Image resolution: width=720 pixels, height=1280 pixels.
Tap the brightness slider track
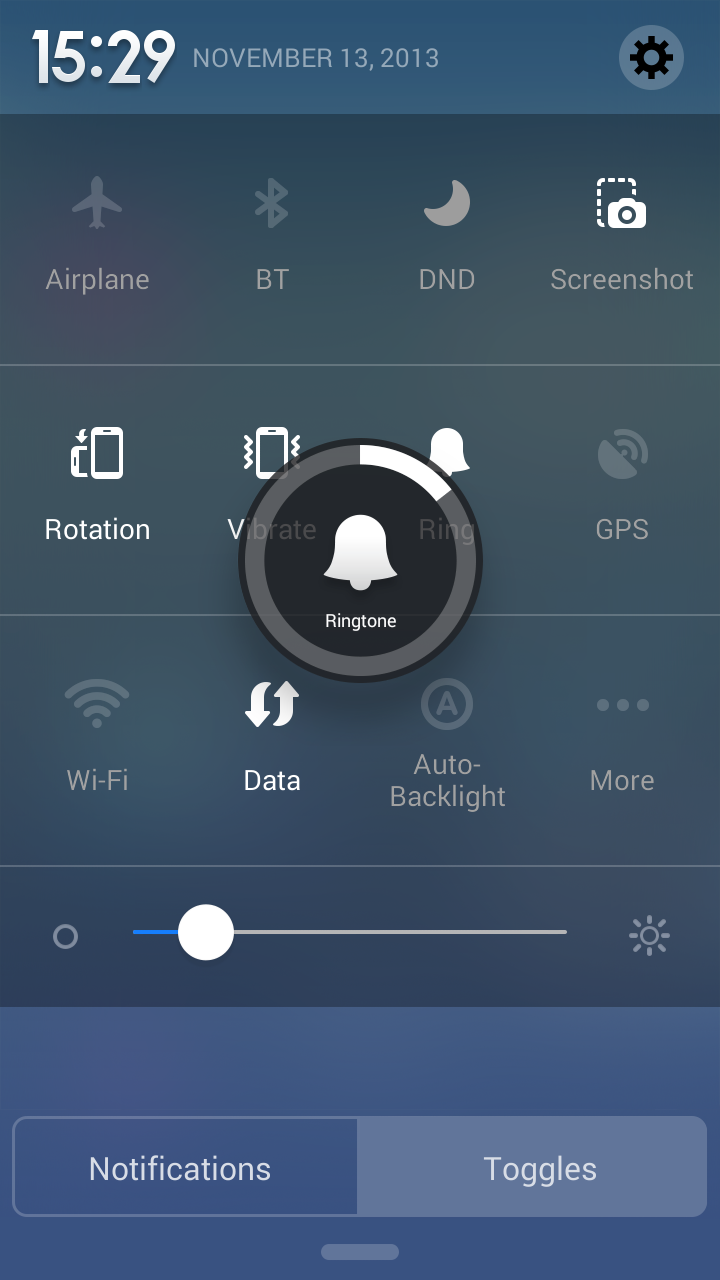tap(350, 932)
